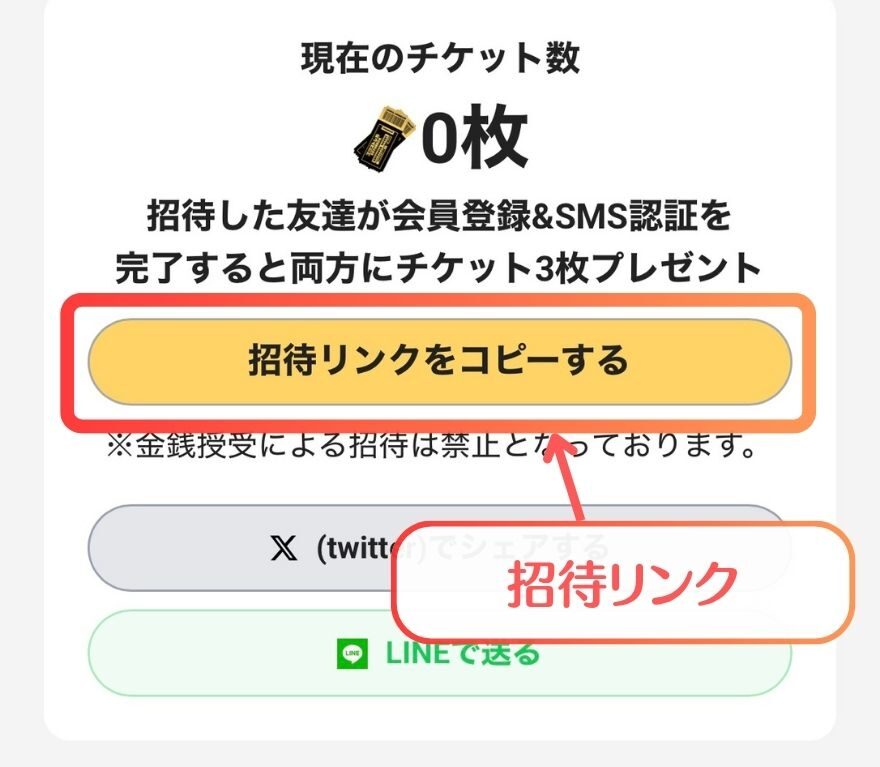
Task: Send the invite via LINE
Action: [x=240, y=654]
